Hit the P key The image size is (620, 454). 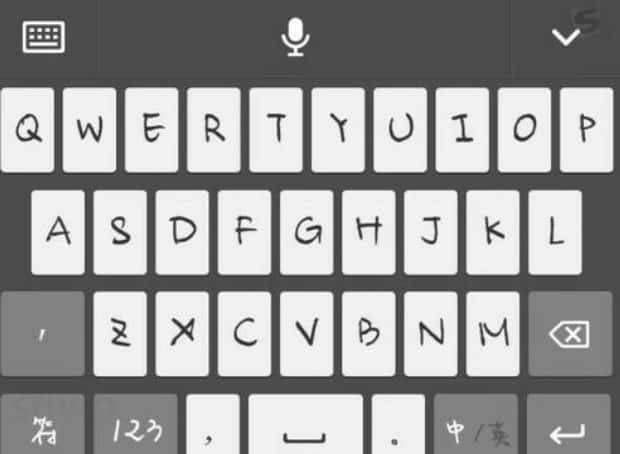[586, 130]
